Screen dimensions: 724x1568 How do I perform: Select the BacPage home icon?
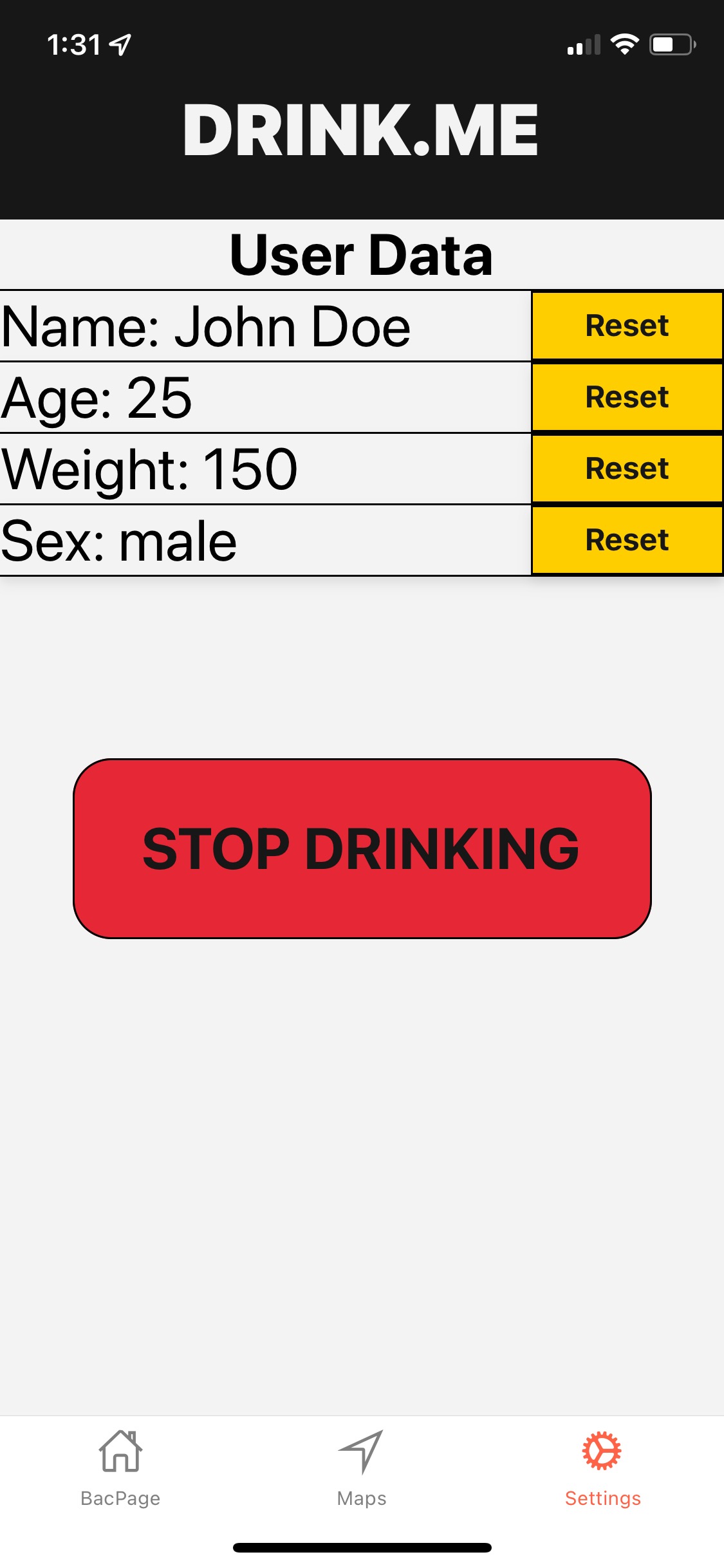point(120,1453)
